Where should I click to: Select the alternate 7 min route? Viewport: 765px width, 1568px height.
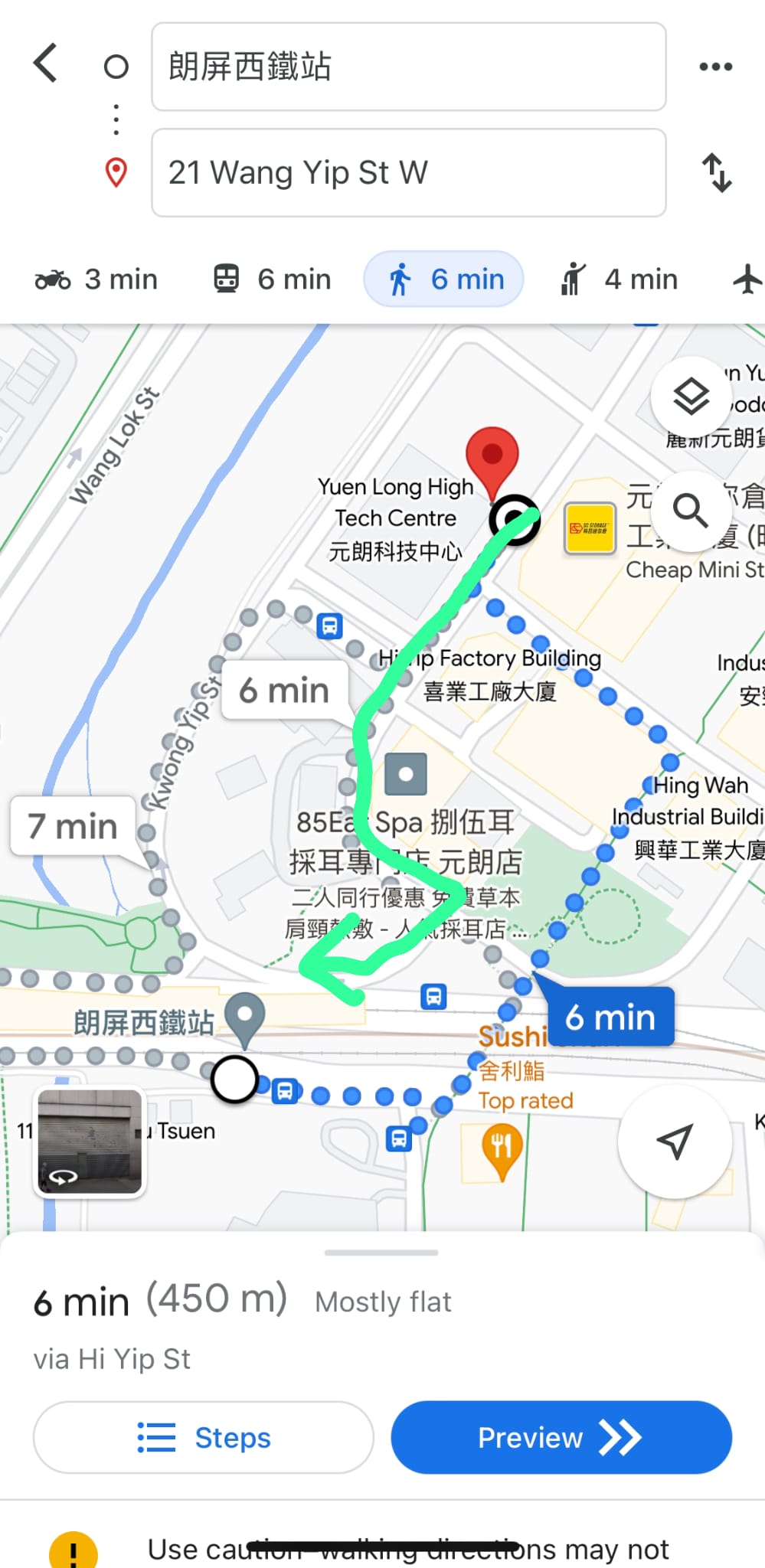click(74, 827)
